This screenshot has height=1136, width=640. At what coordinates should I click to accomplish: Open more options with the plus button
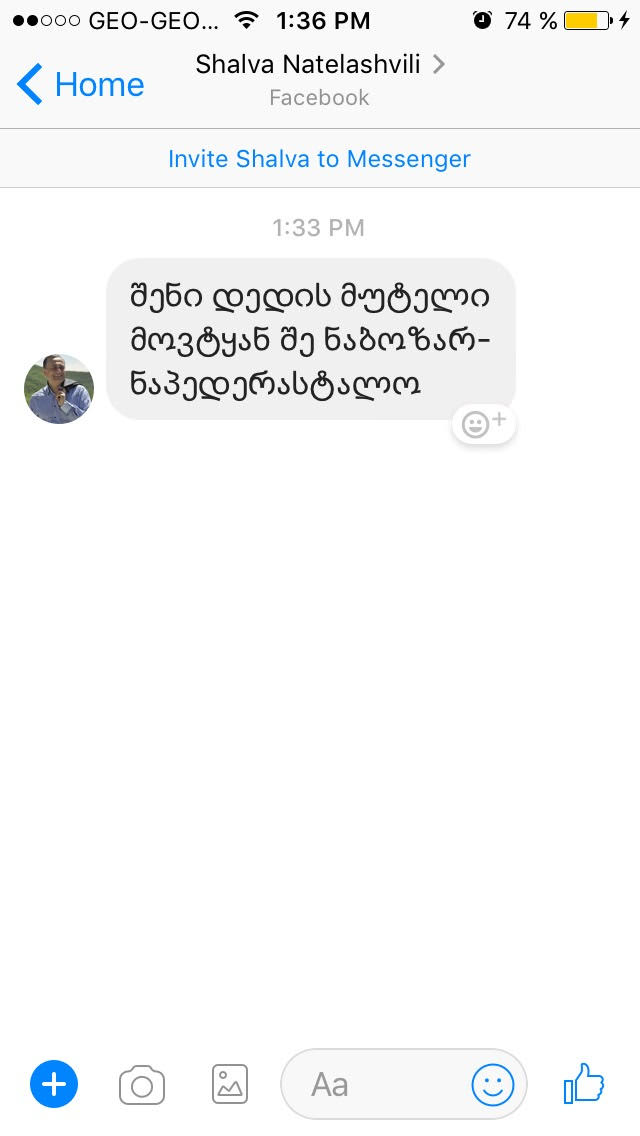coord(54,1084)
